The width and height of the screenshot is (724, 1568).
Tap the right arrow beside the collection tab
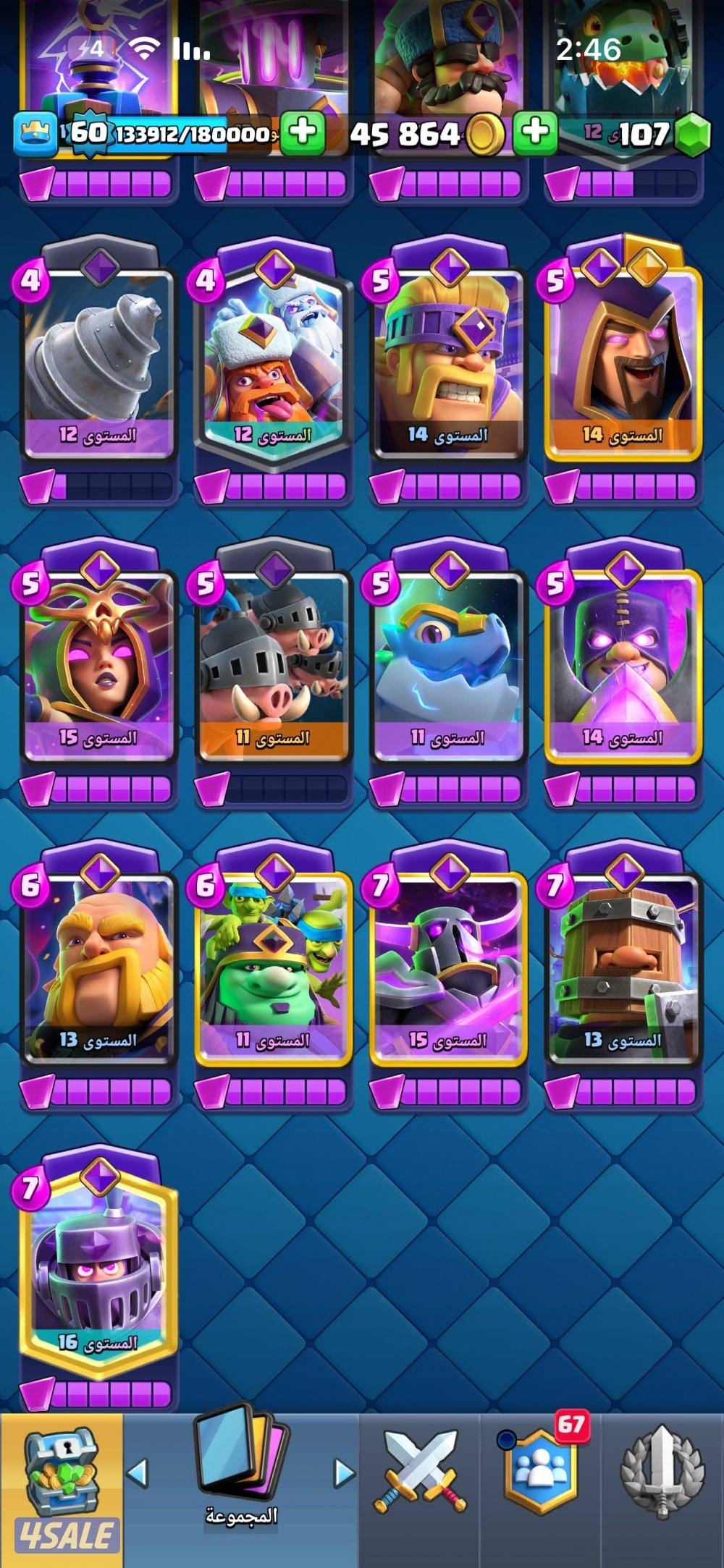click(345, 1472)
